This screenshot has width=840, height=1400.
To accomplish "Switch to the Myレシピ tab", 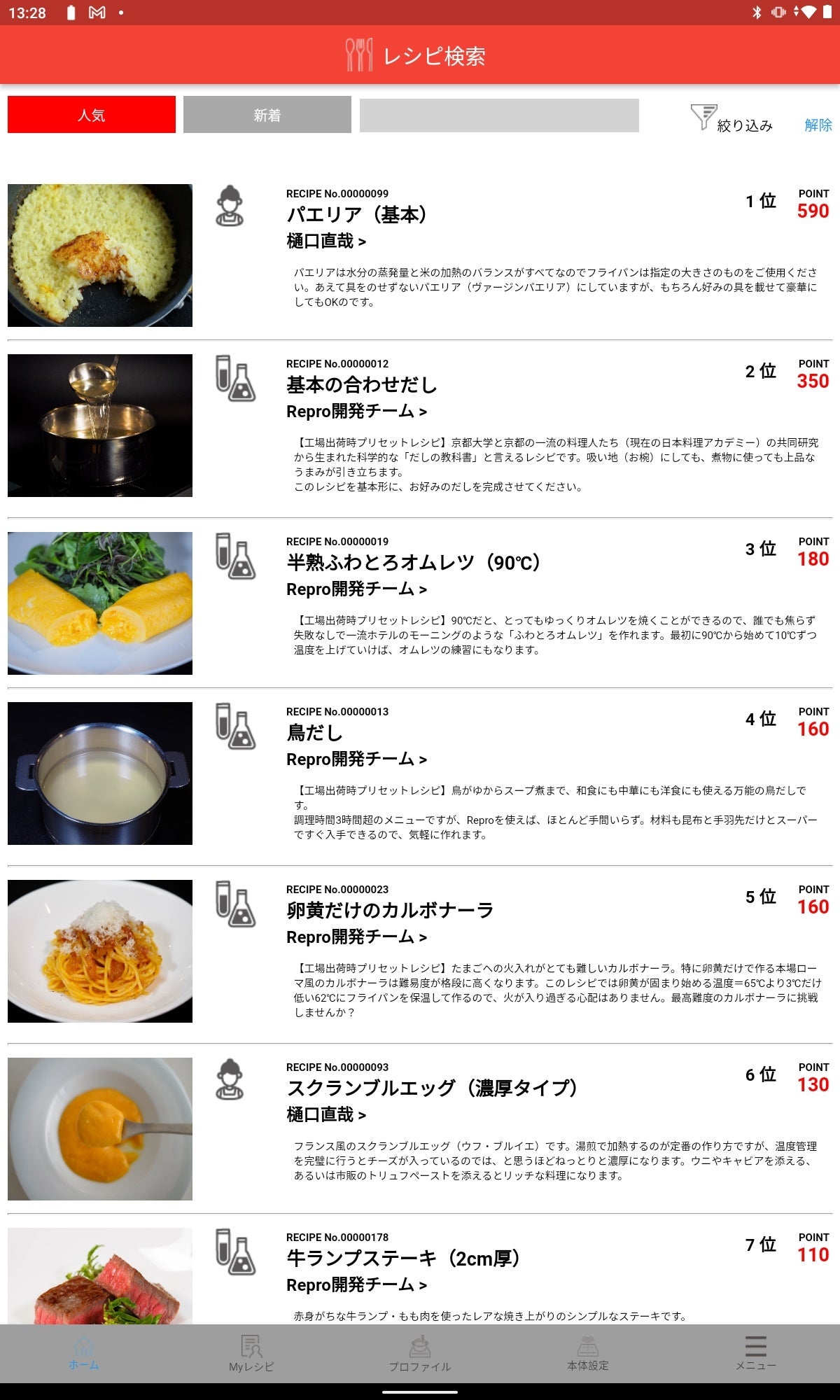I will 251,1353.
